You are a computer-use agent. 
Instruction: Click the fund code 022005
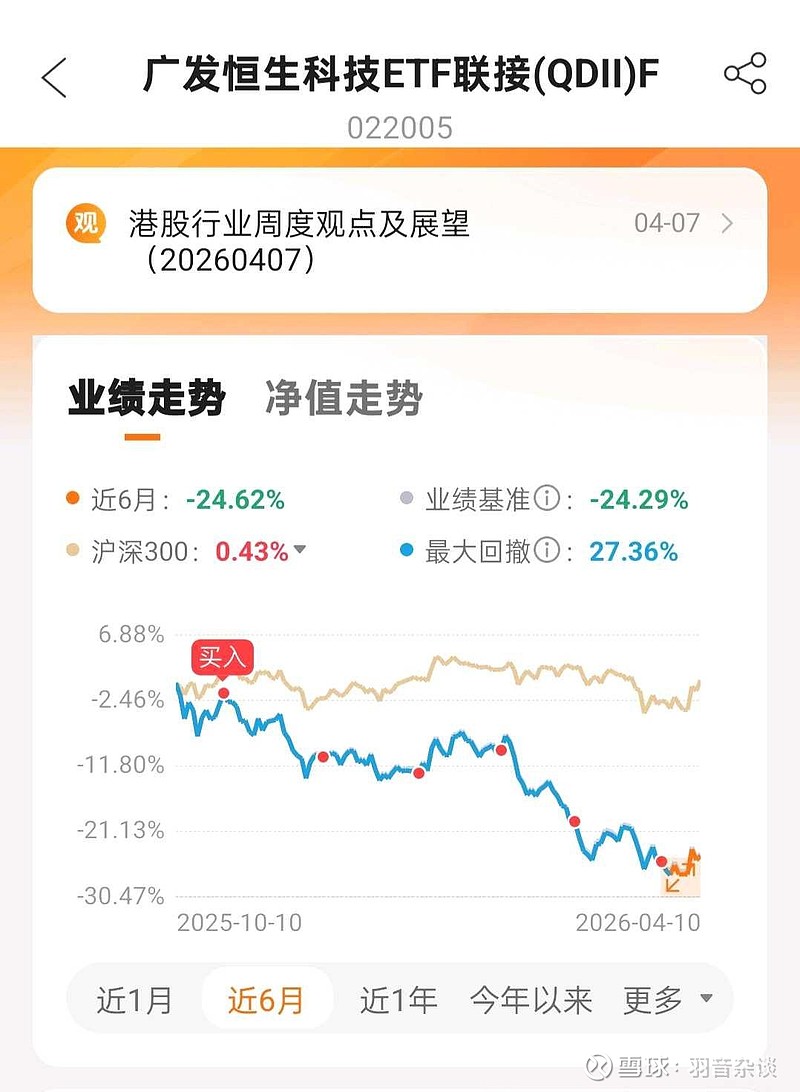coord(399,127)
